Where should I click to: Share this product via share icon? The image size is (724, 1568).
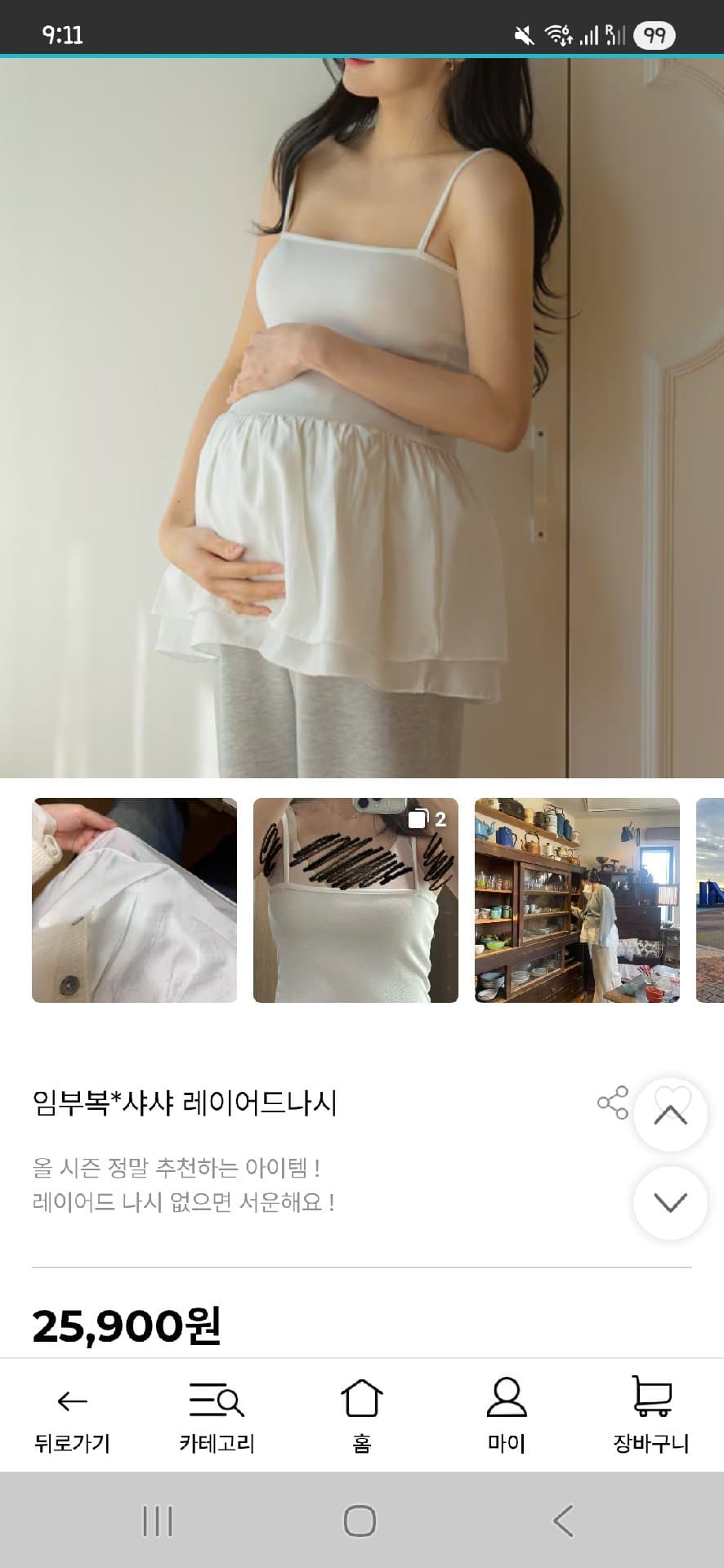coord(613,1102)
